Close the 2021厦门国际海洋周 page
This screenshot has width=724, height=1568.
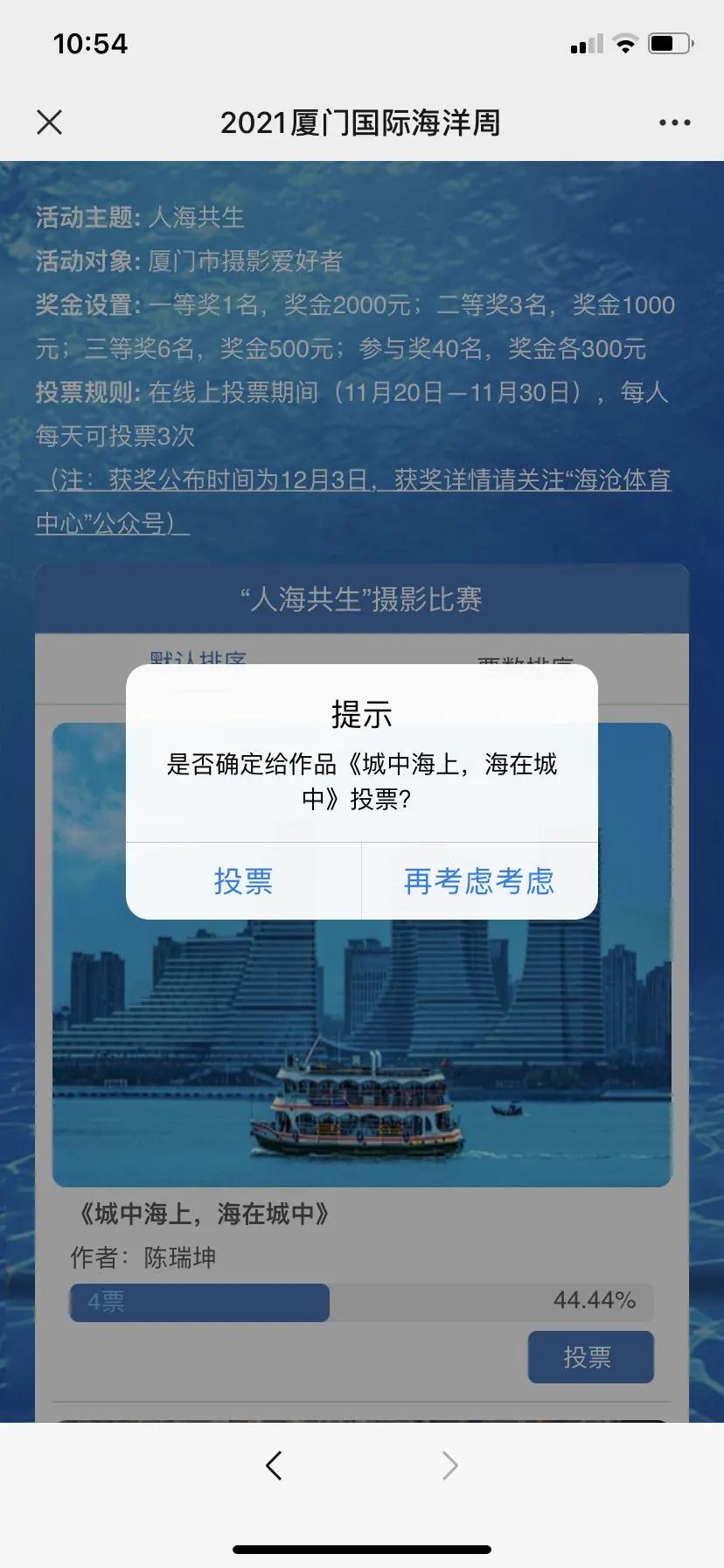pyautogui.click(x=50, y=122)
